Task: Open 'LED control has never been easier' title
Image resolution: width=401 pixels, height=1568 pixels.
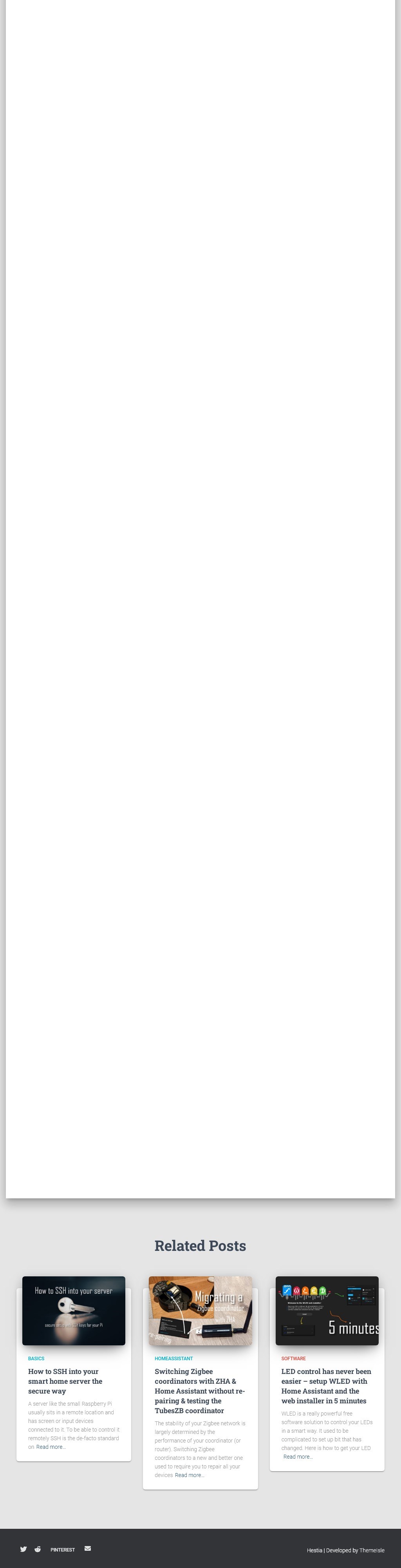Action: point(326,1386)
